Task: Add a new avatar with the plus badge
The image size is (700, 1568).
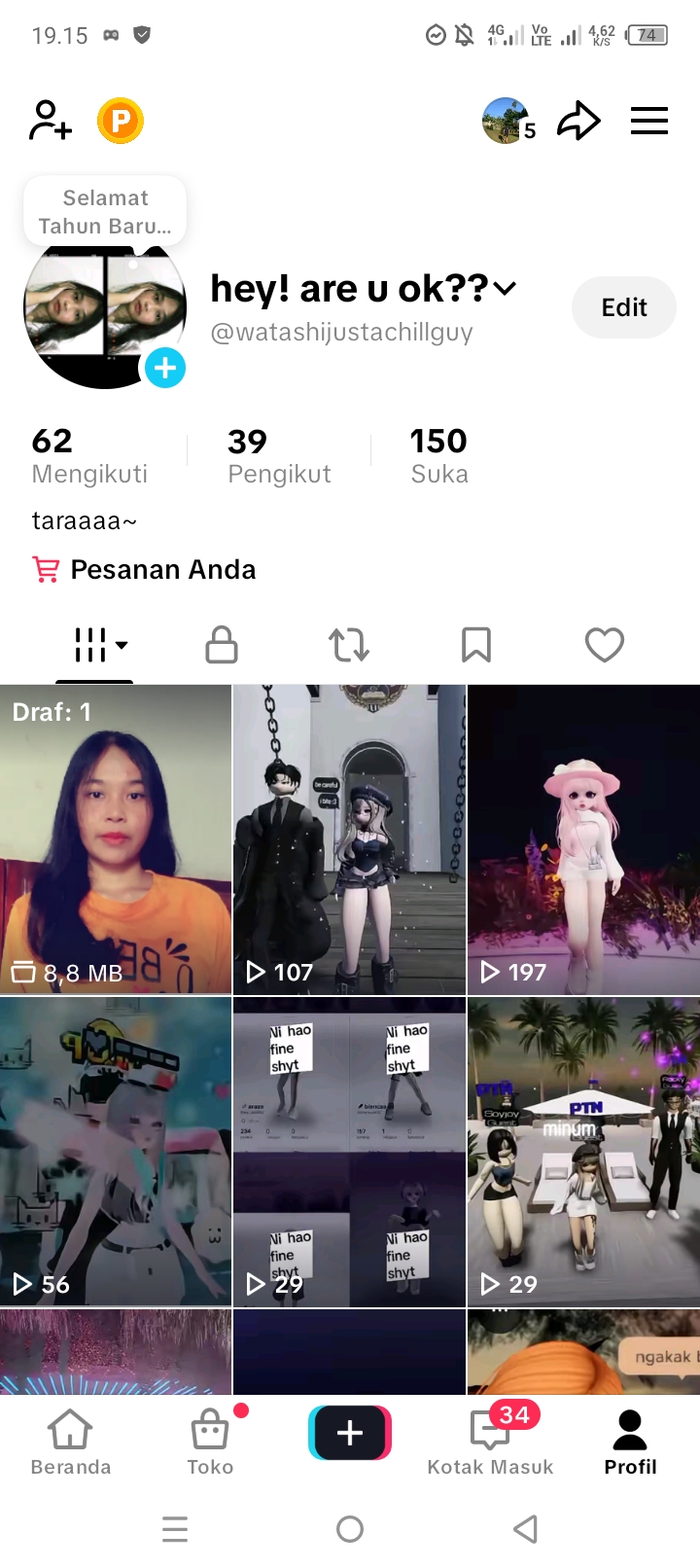Action: pos(165,368)
